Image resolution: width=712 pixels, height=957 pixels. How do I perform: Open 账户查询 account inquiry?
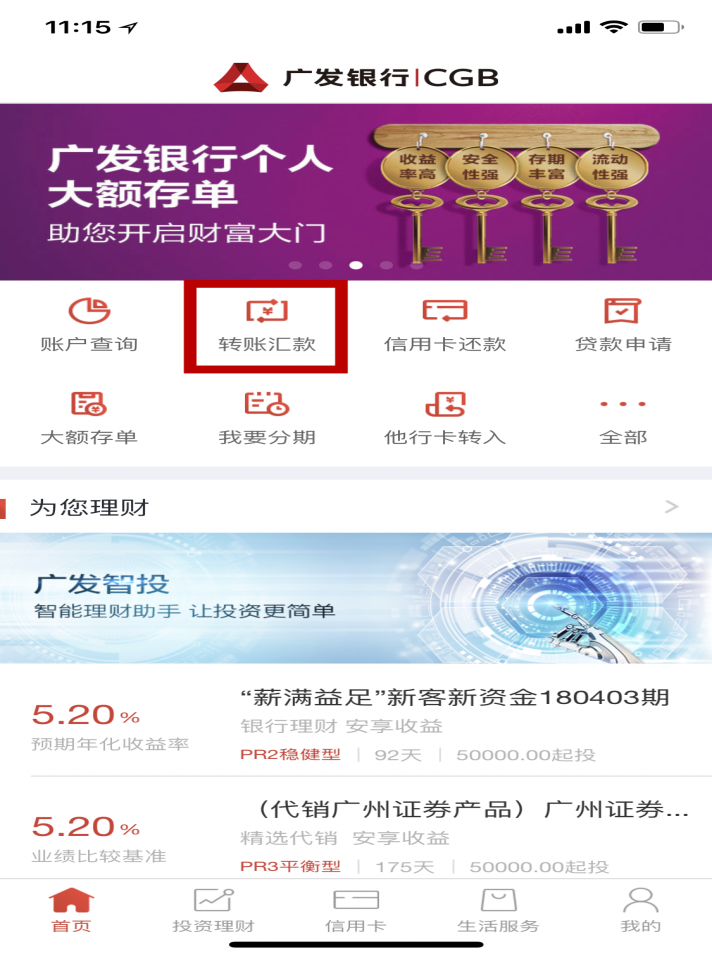(89, 326)
